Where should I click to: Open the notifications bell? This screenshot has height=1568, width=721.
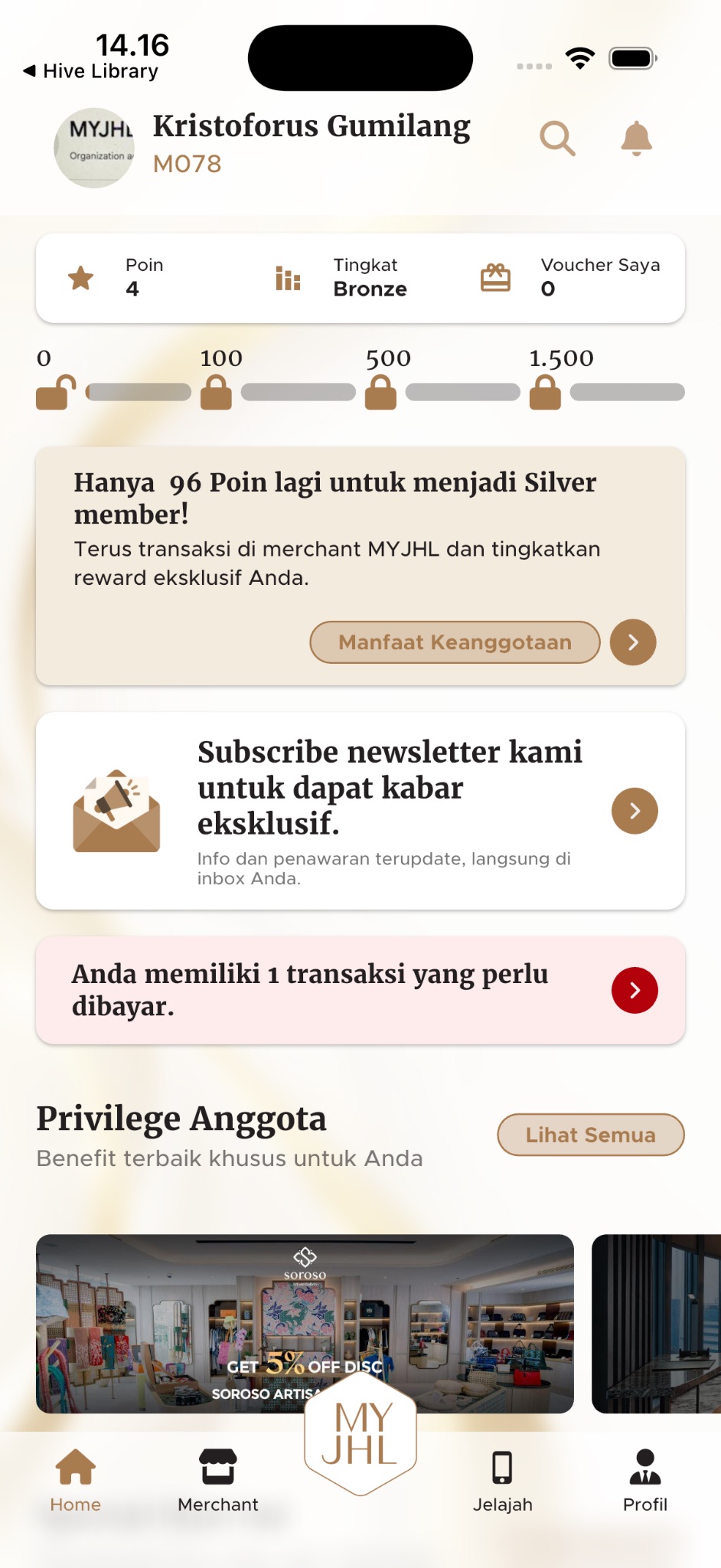click(x=636, y=139)
